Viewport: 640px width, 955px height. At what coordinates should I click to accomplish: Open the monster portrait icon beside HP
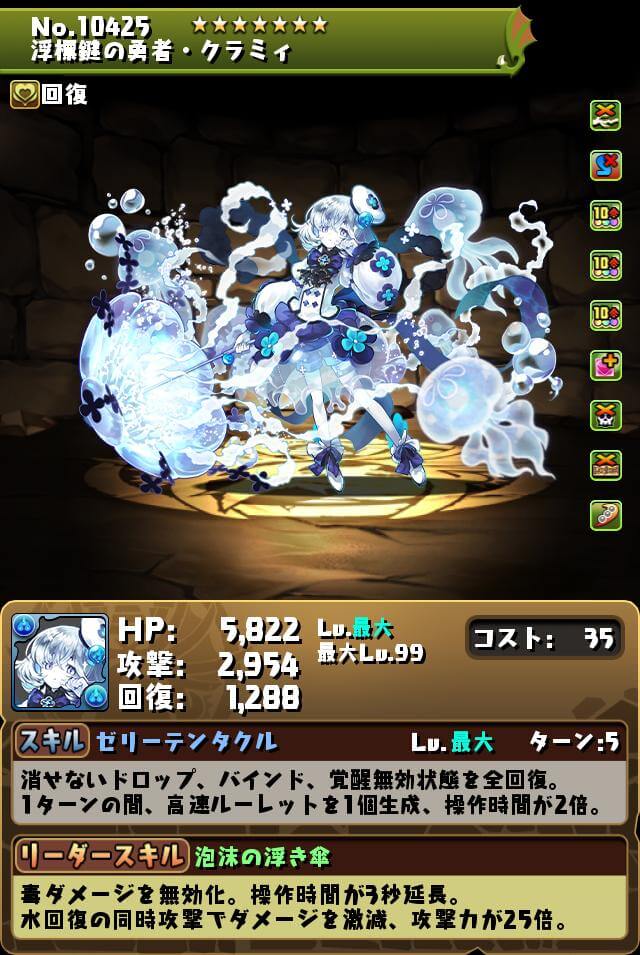tap(60, 662)
